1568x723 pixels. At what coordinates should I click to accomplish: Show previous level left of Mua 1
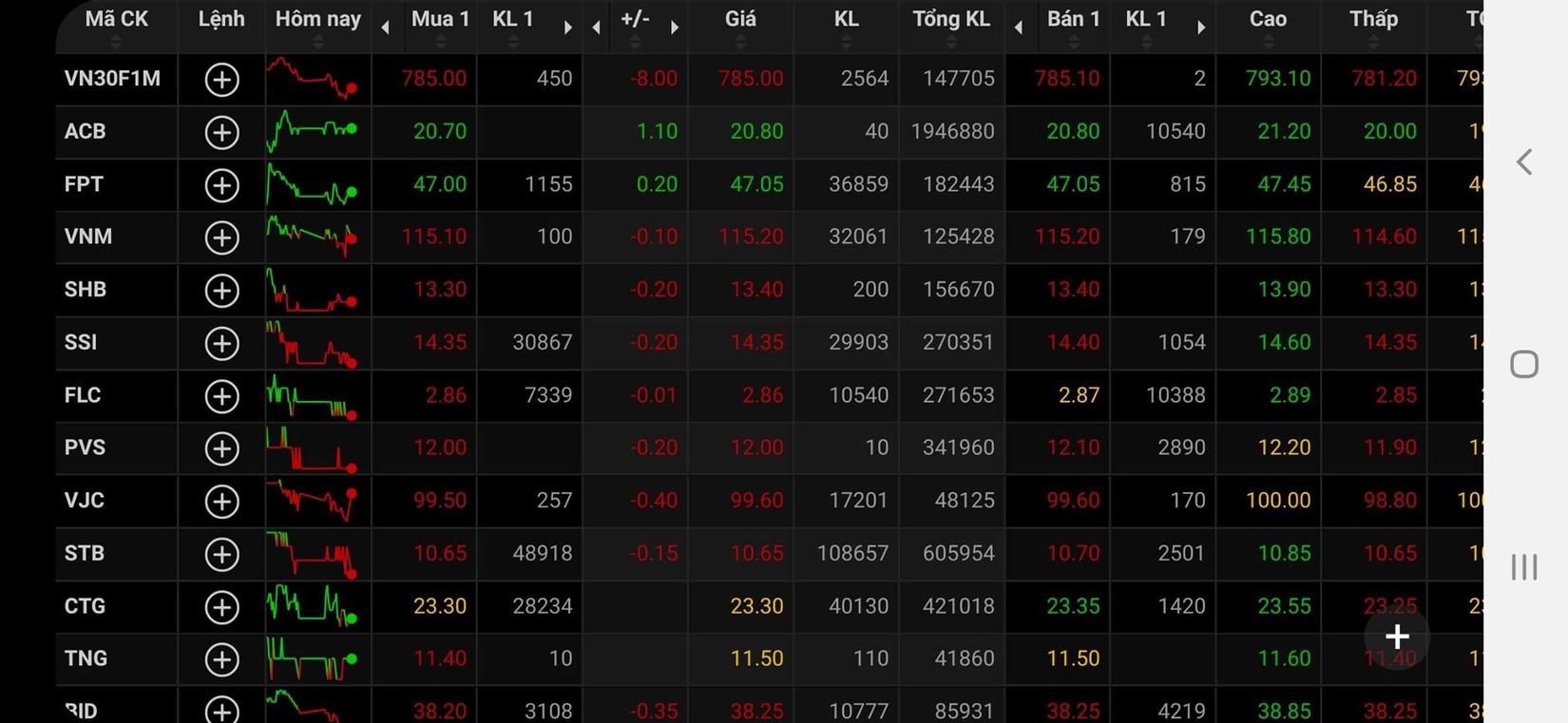385,28
